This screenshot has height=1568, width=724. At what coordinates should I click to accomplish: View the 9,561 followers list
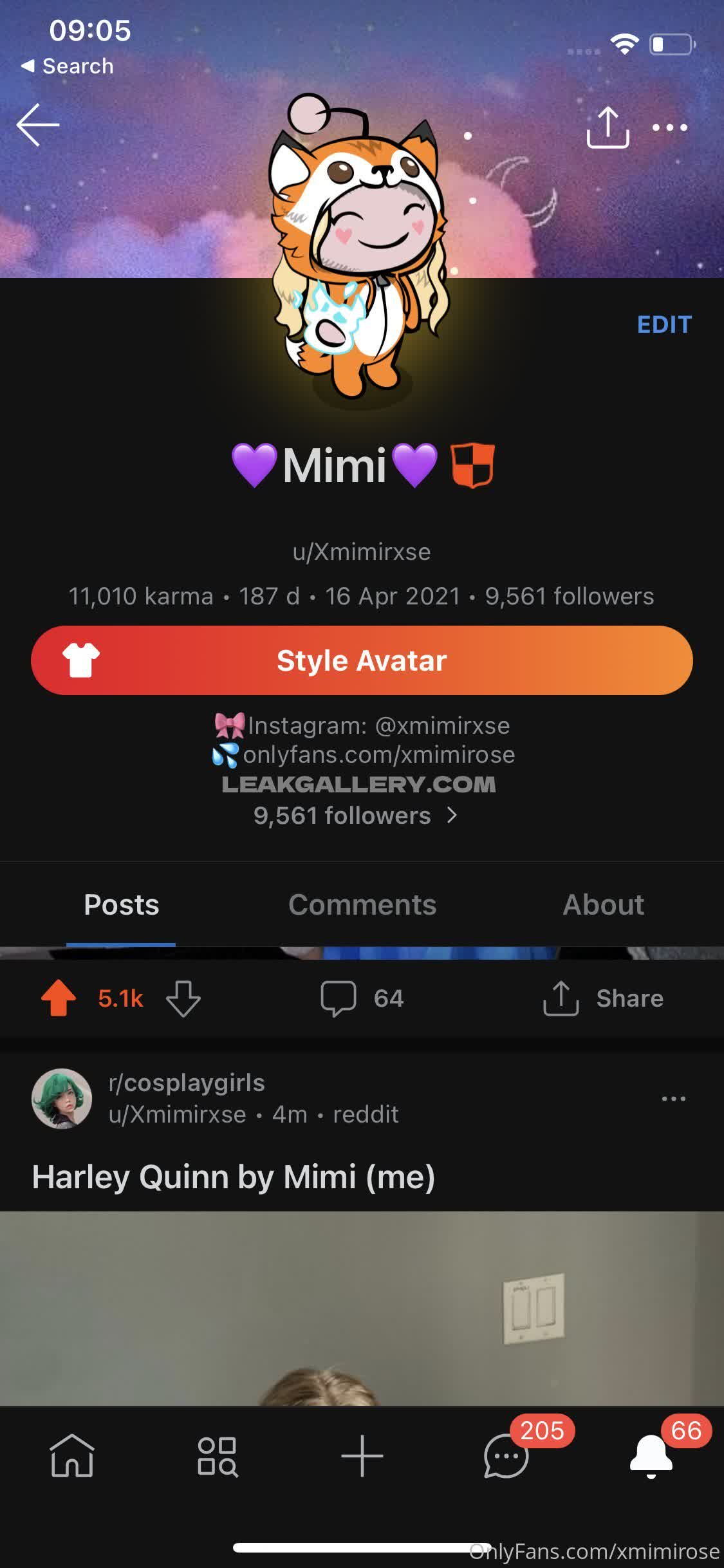(355, 816)
